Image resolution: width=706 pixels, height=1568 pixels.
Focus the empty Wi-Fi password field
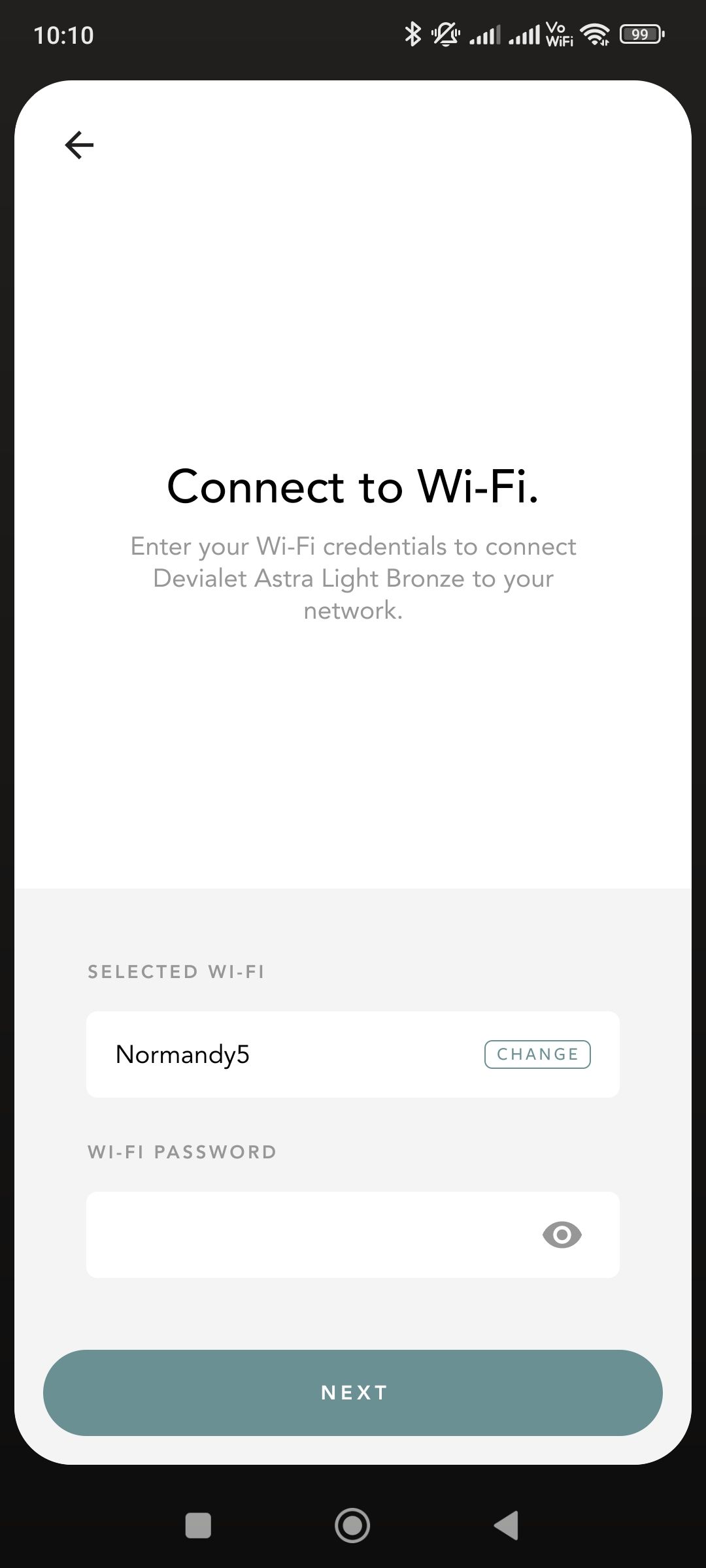294,1233
